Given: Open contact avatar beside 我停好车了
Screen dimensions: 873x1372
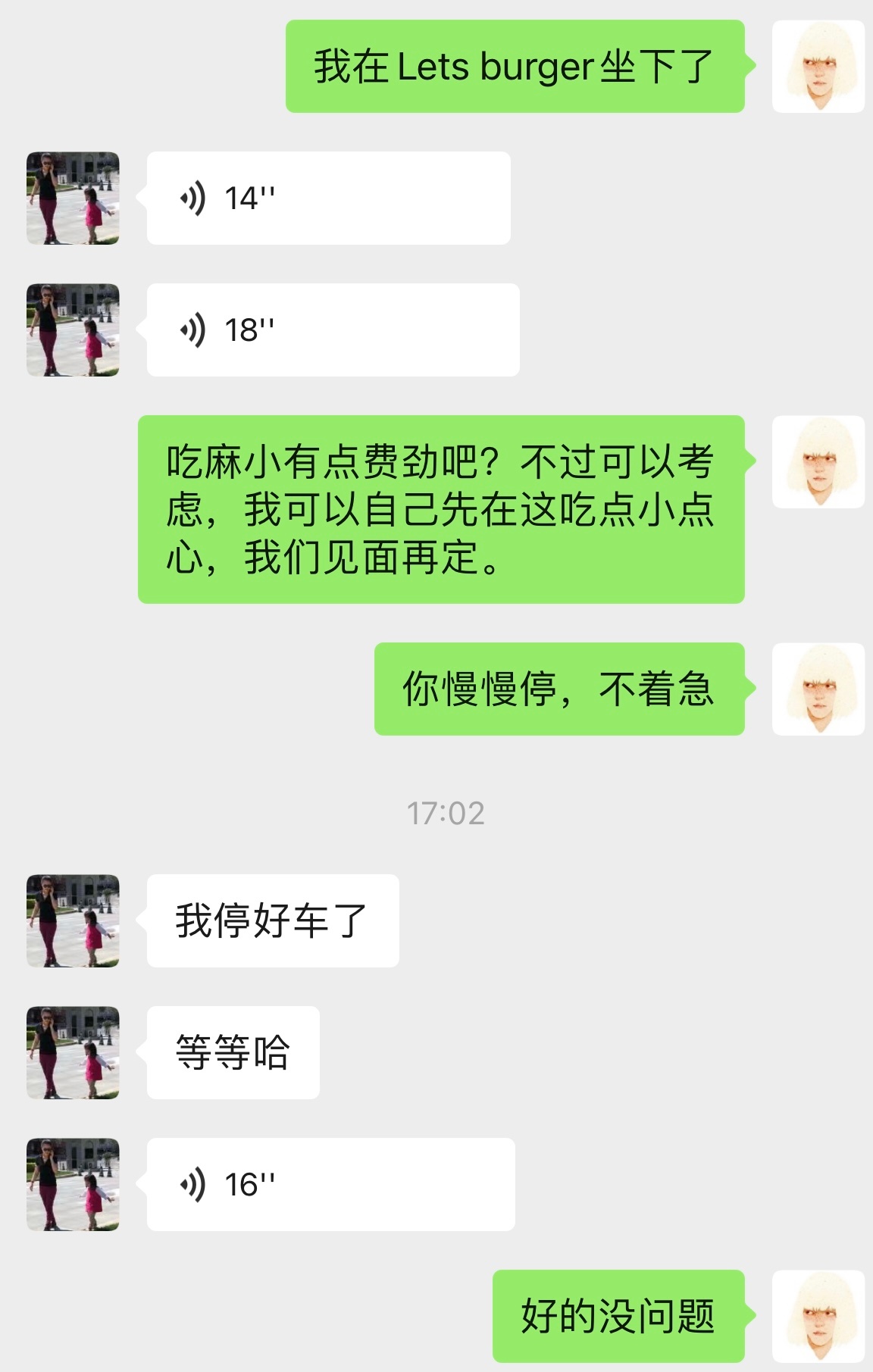Looking at the screenshot, I should [x=73, y=921].
